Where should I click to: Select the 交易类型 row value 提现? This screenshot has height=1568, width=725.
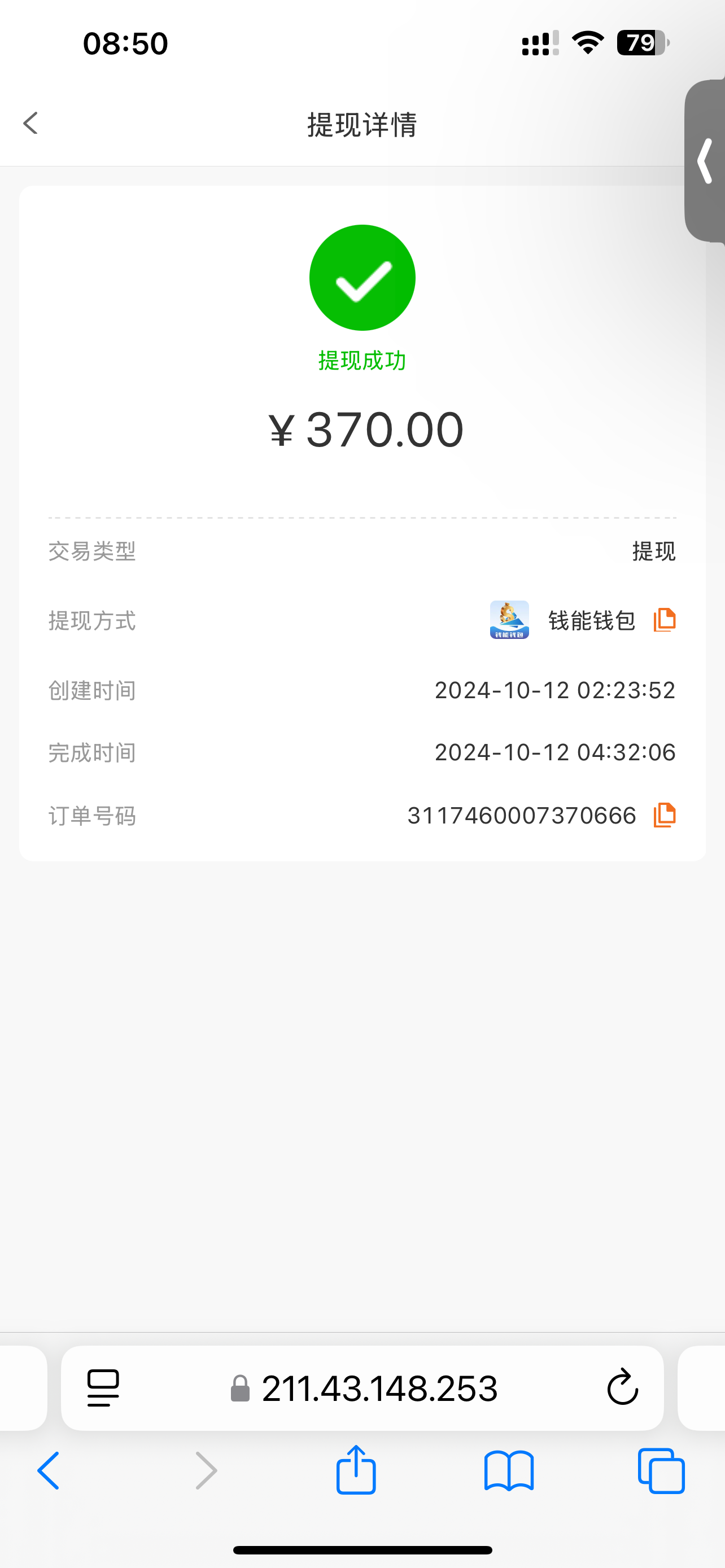coord(654,551)
